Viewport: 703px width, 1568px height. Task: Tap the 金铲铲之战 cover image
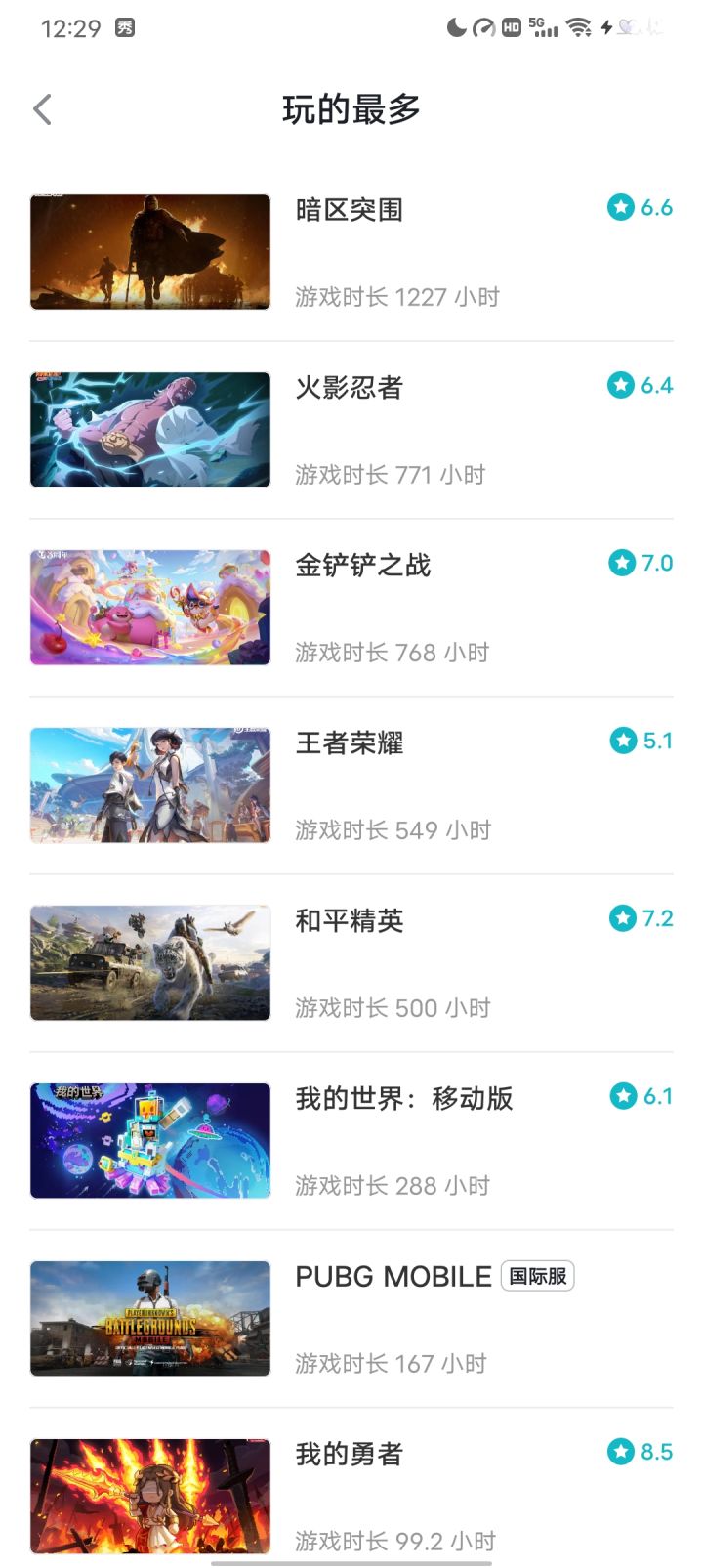click(x=149, y=607)
